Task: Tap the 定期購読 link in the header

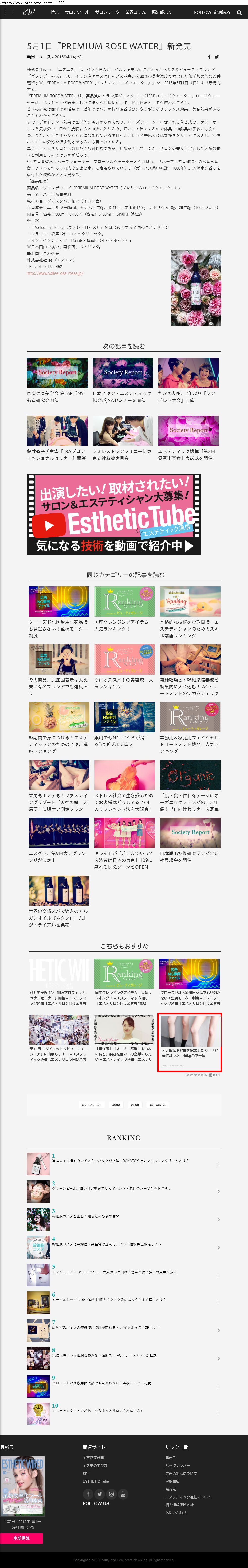Action: 222,12
